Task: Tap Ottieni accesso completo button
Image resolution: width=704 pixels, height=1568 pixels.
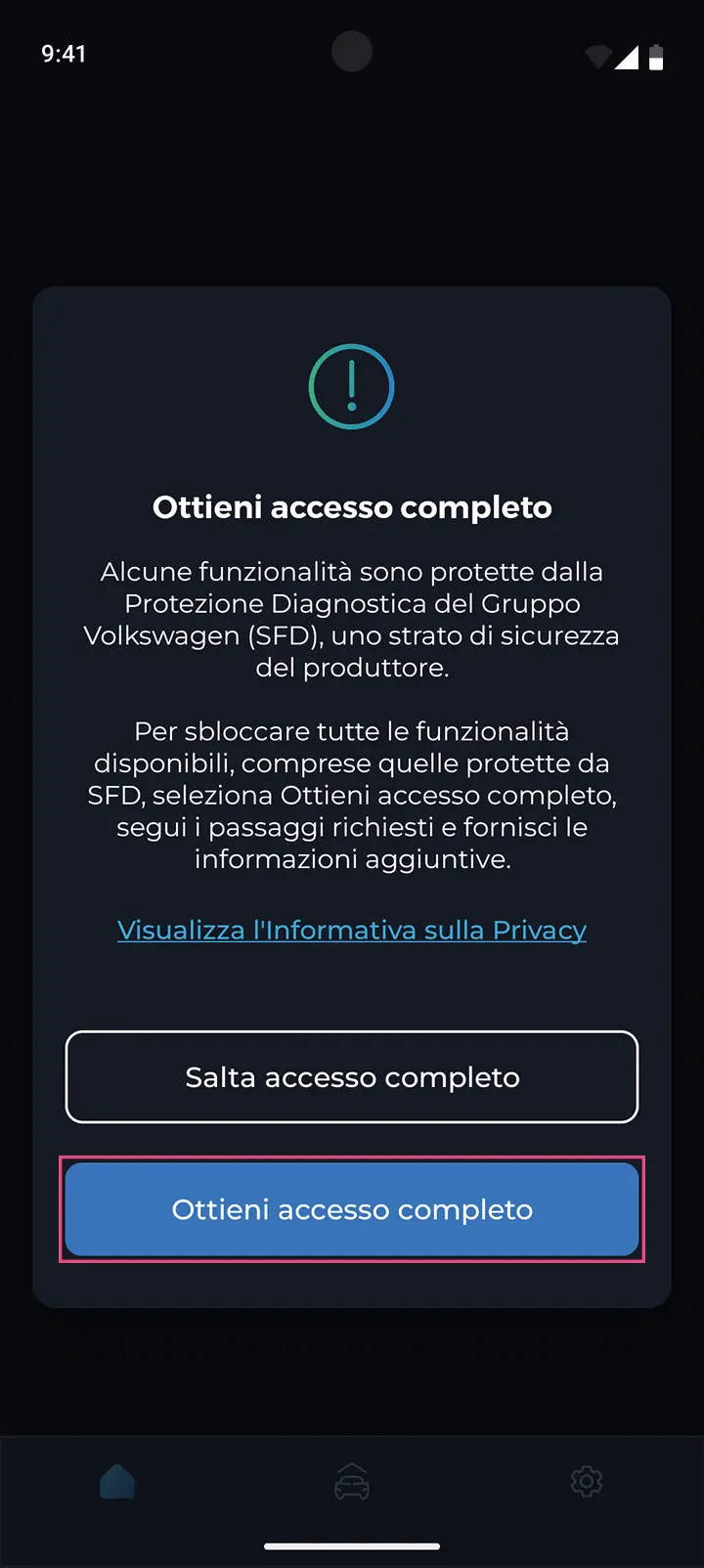Action: [352, 1209]
